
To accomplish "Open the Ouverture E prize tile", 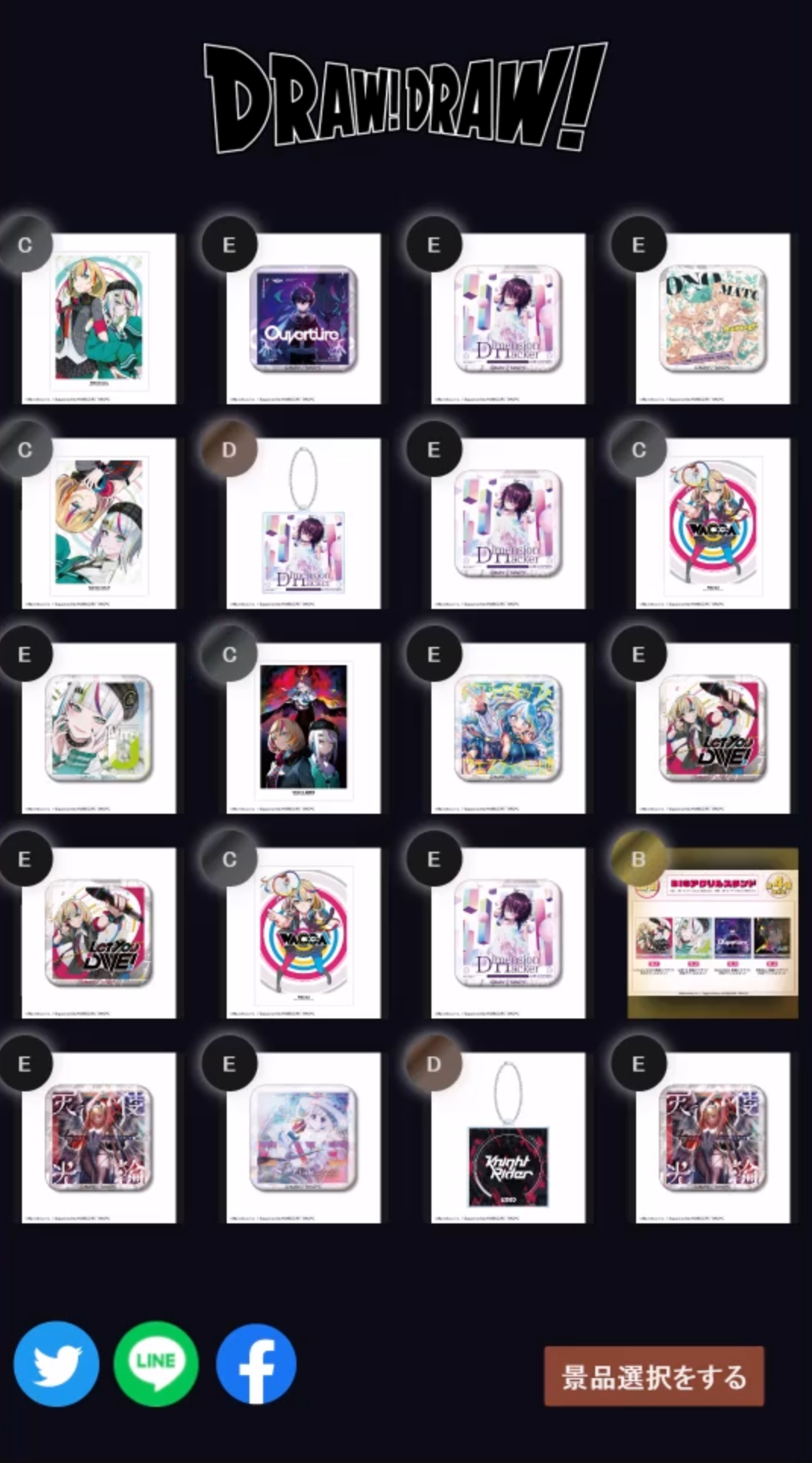I will point(303,319).
